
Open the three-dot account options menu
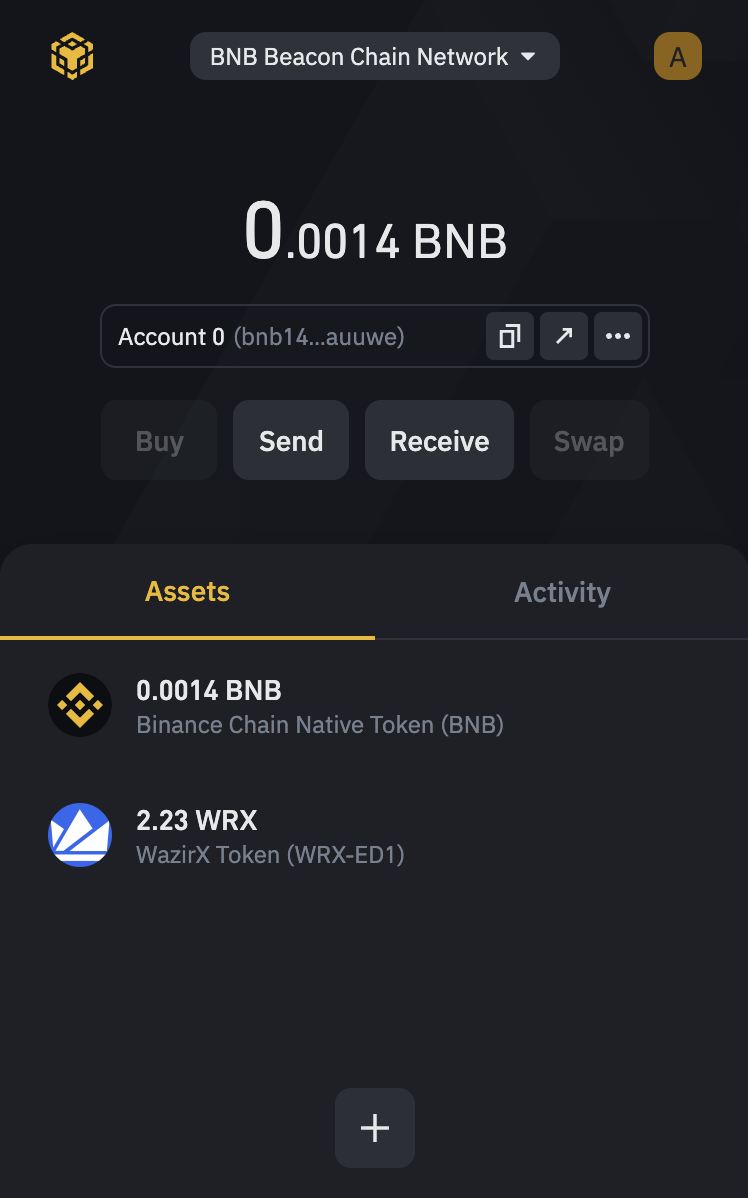tap(618, 336)
